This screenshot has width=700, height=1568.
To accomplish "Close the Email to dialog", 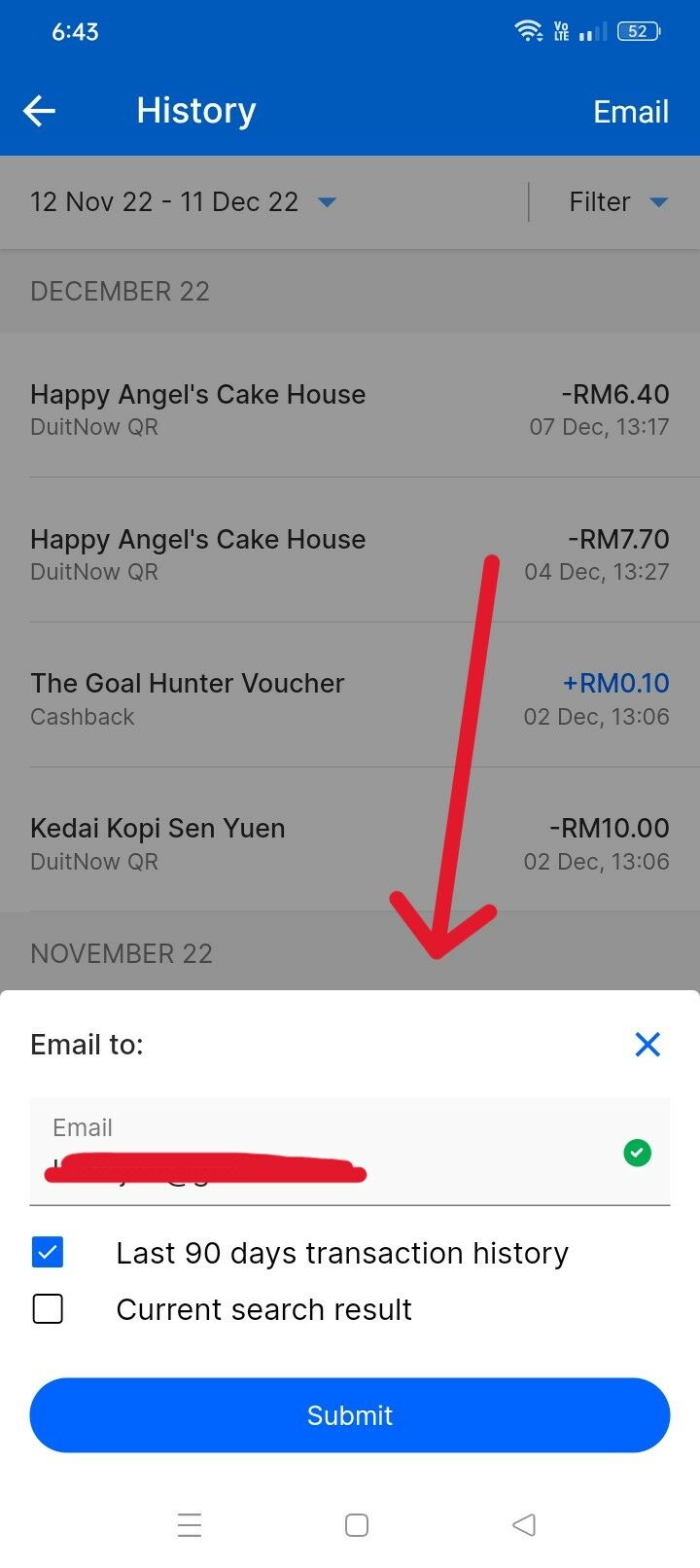I will coord(647,1045).
